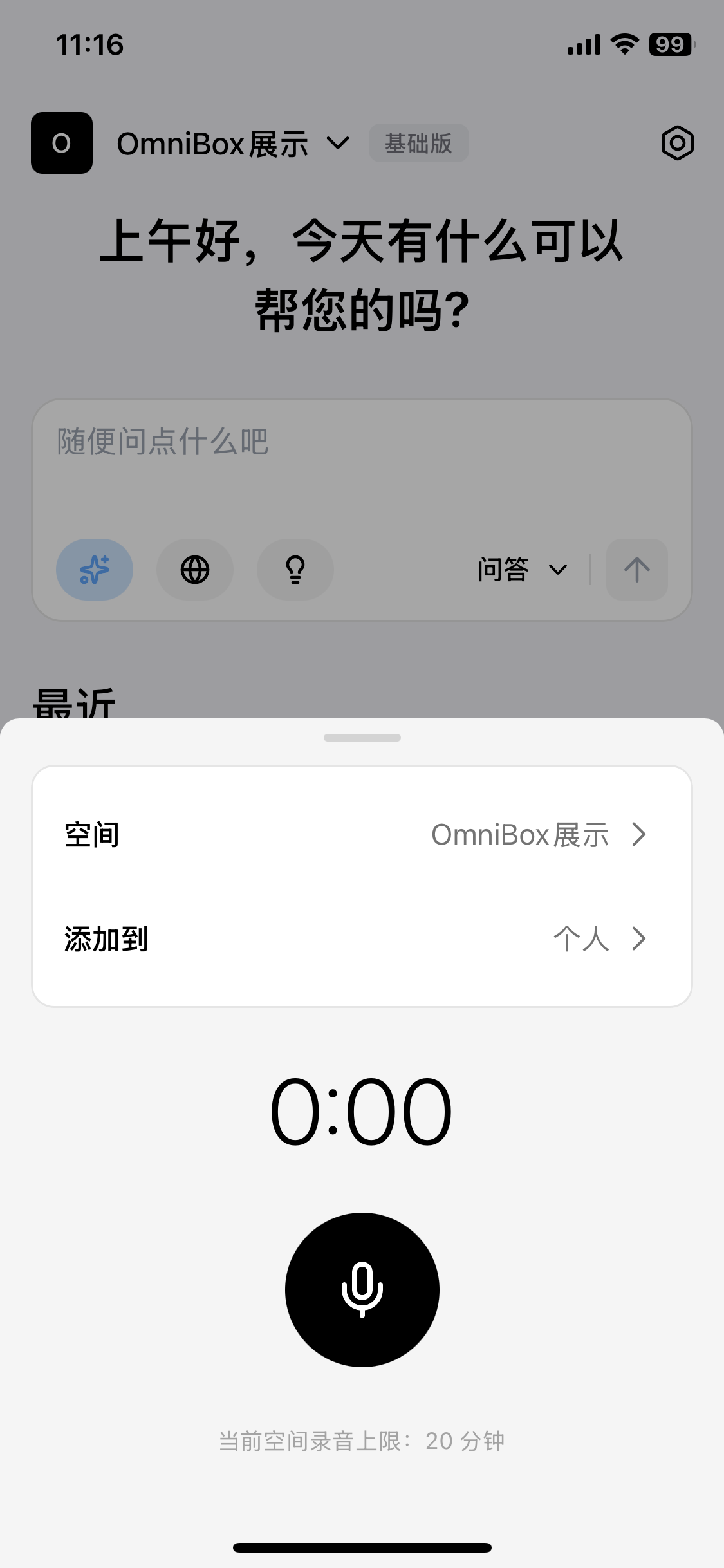Open the 空间 row to change space
The height and width of the screenshot is (1568, 724).
[x=362, y=835]
